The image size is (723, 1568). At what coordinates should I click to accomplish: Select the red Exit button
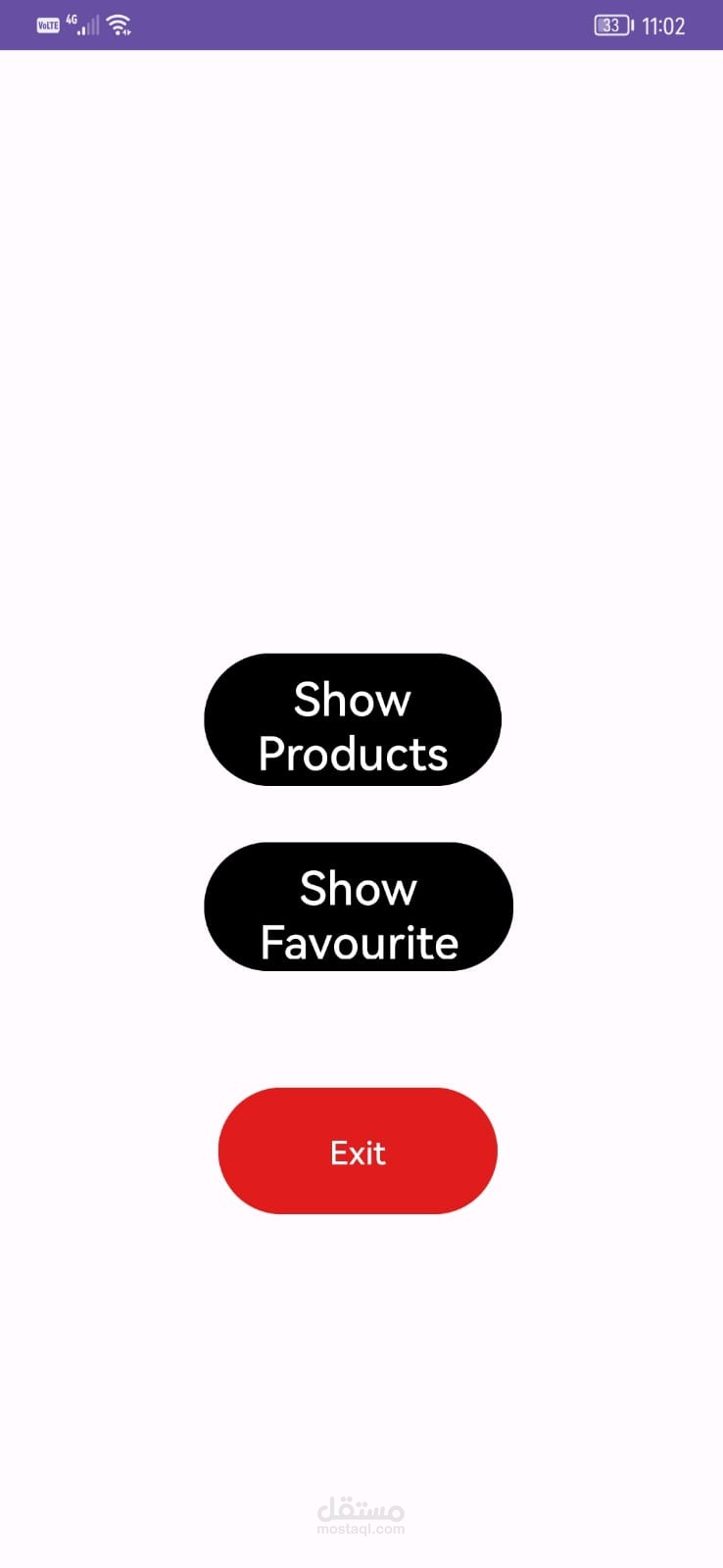tap(358, 1151)
